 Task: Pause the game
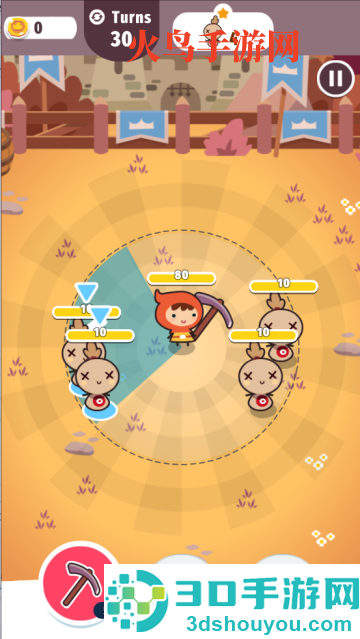(x=336, y=79)
